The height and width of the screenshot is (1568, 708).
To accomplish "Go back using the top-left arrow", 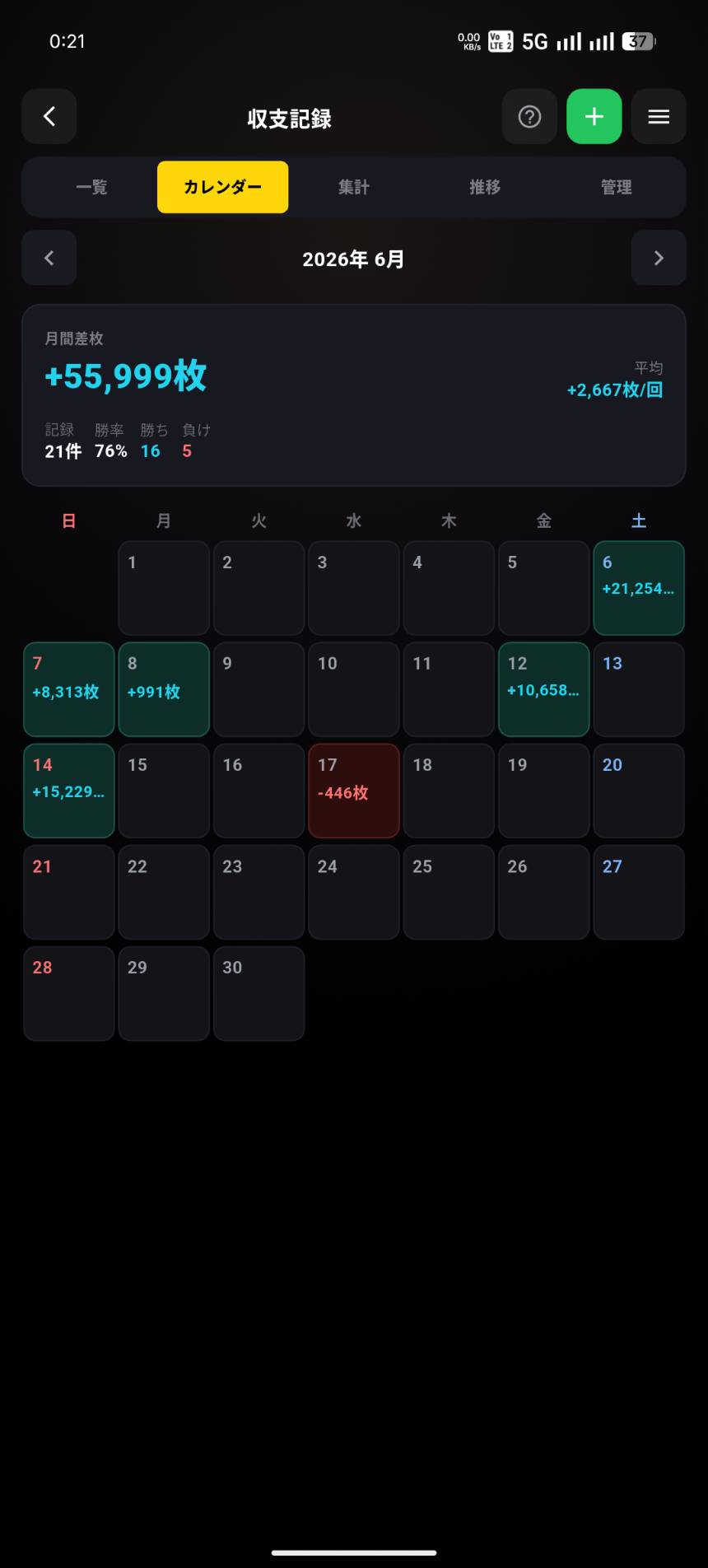I will pyautogui.click(x=49, y=116).
